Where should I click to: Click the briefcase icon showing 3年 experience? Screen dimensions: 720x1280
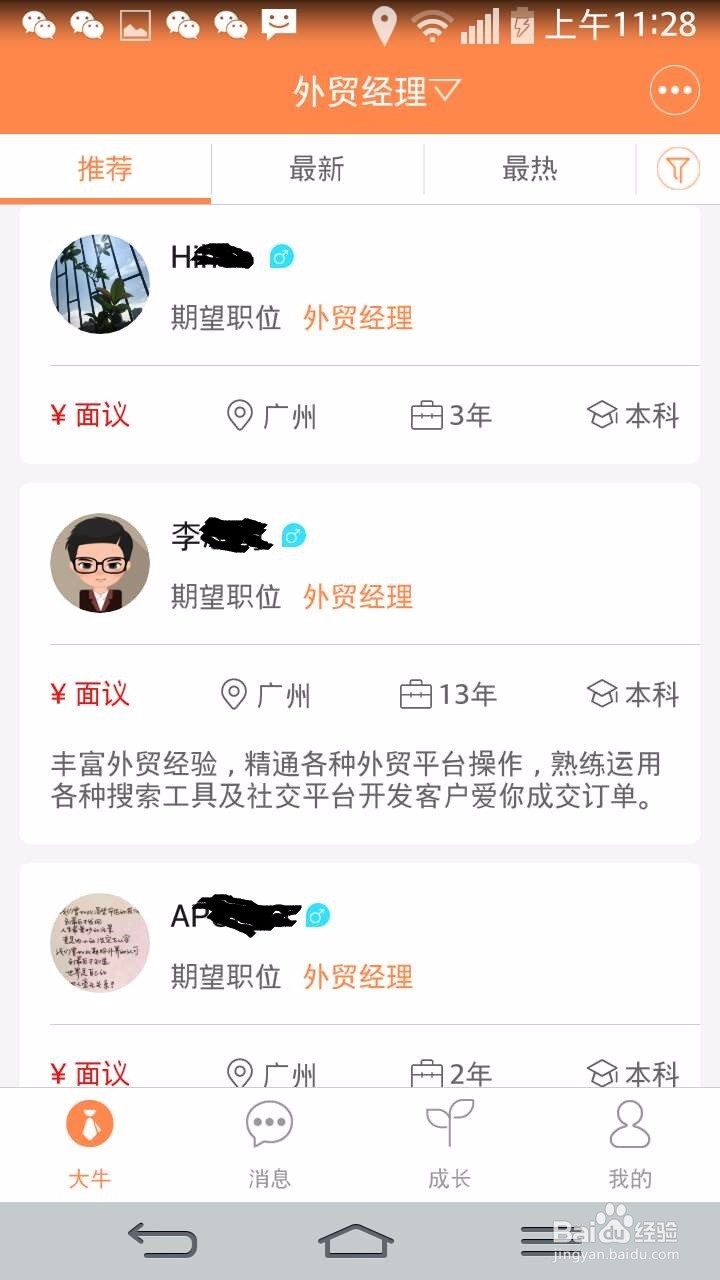tap(428, 415)
